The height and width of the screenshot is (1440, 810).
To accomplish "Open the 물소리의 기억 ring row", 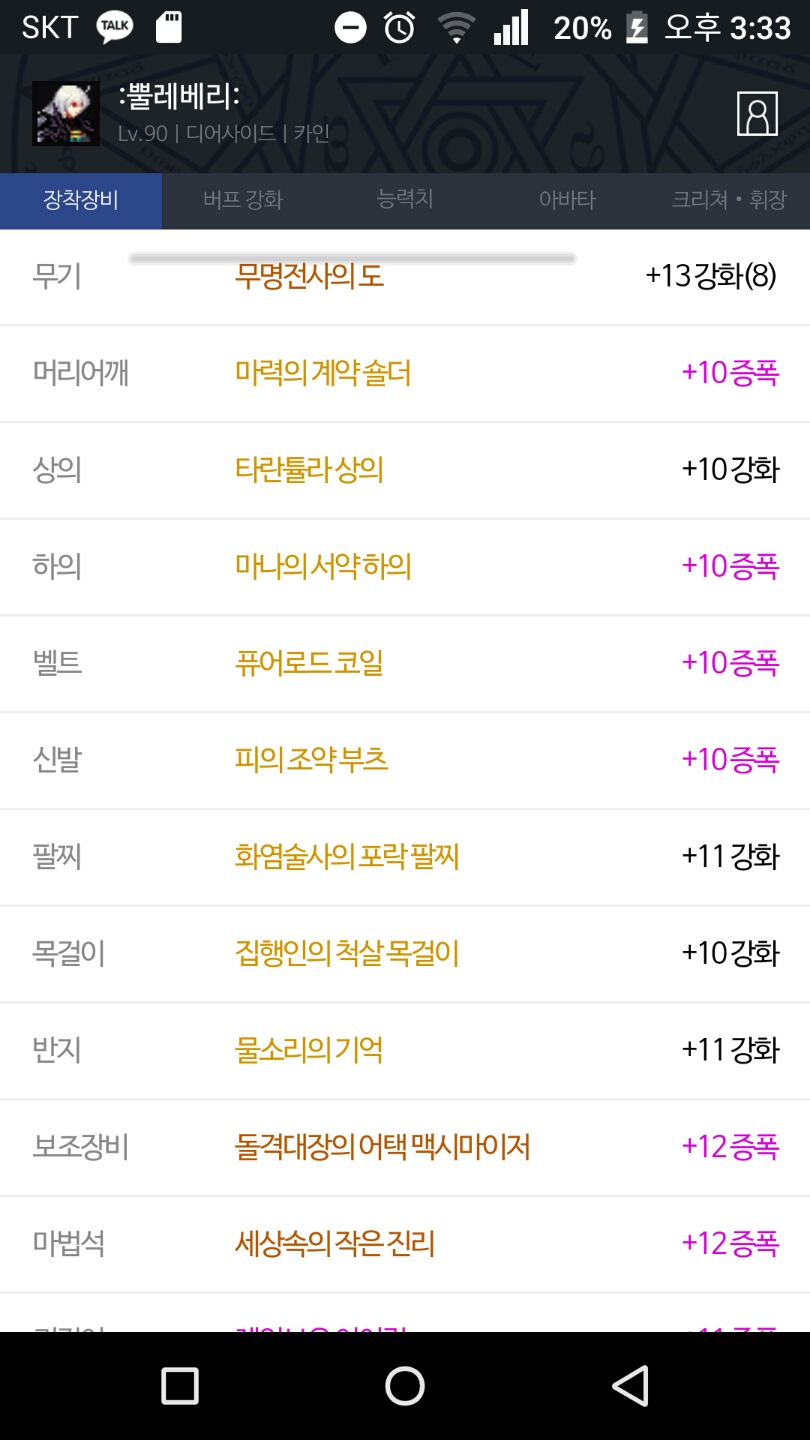I will click(x=405, y=1051).
